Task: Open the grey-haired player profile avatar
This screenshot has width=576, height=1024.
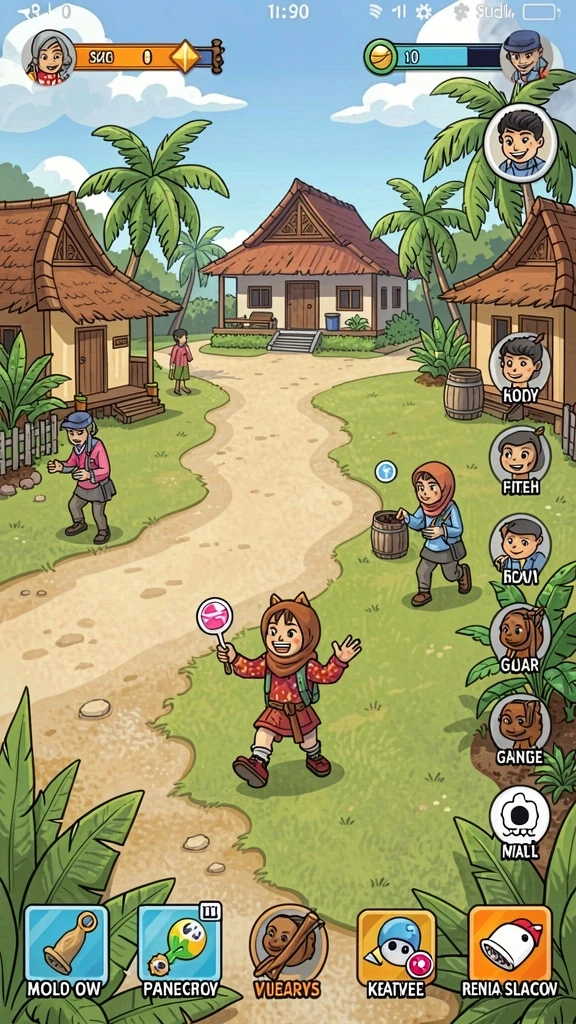Action: coord(48,57)
